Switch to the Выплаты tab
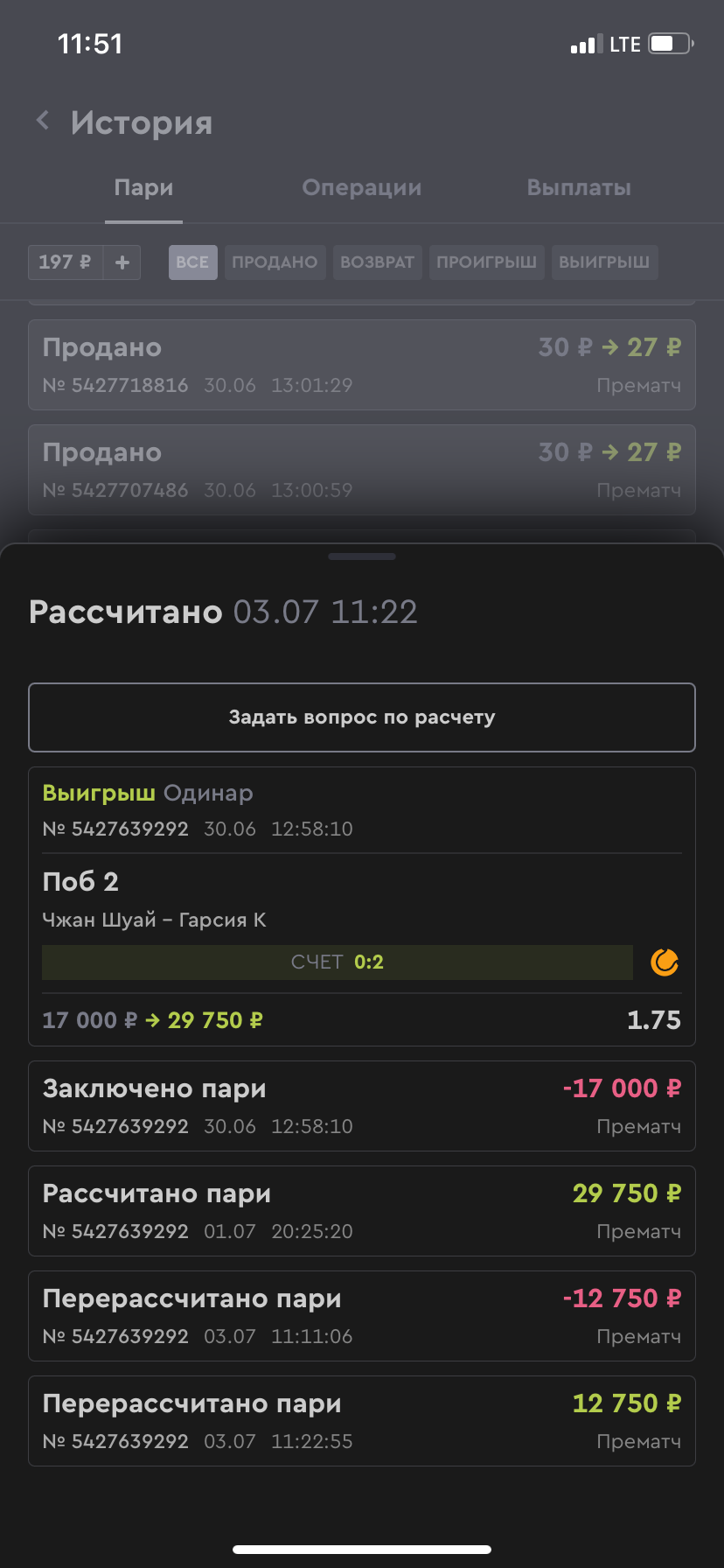Image resolution: width=724 pixels, height=1568 pixels. 579,188
